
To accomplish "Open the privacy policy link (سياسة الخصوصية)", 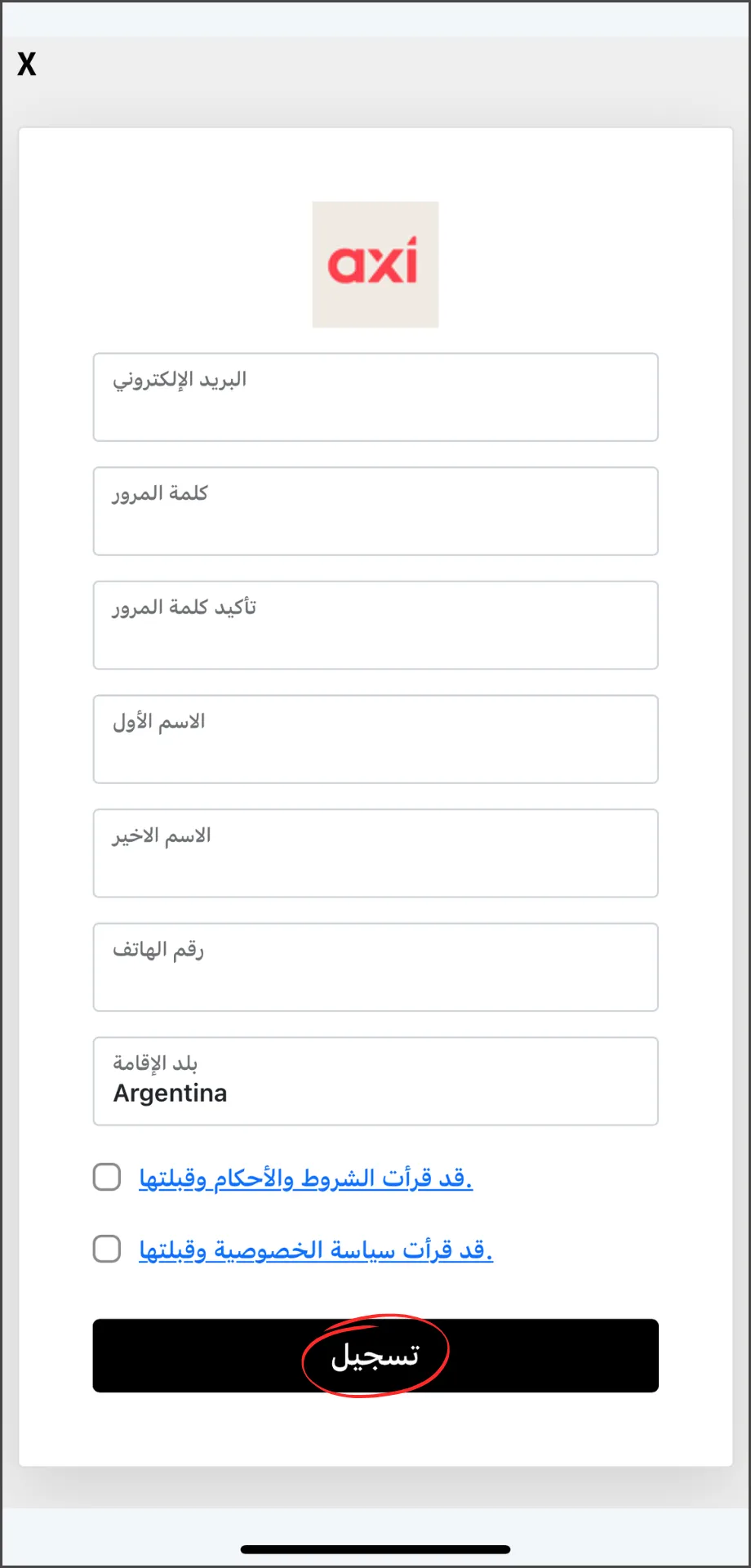I will [x=316, y=1250].
